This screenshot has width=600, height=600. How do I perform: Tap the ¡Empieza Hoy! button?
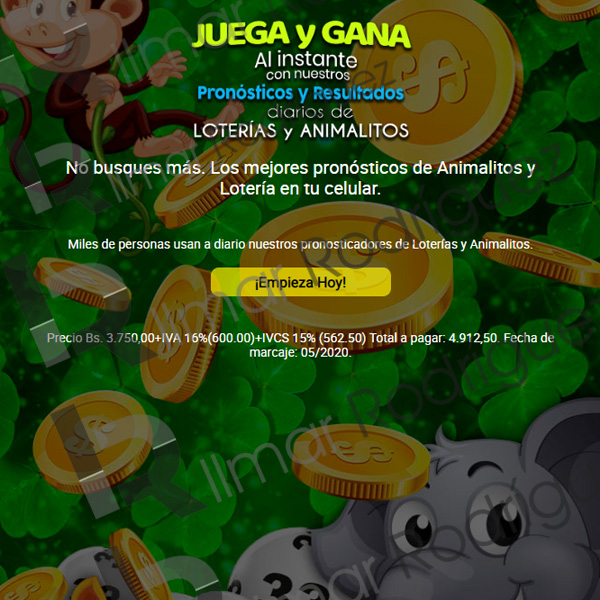300,283
